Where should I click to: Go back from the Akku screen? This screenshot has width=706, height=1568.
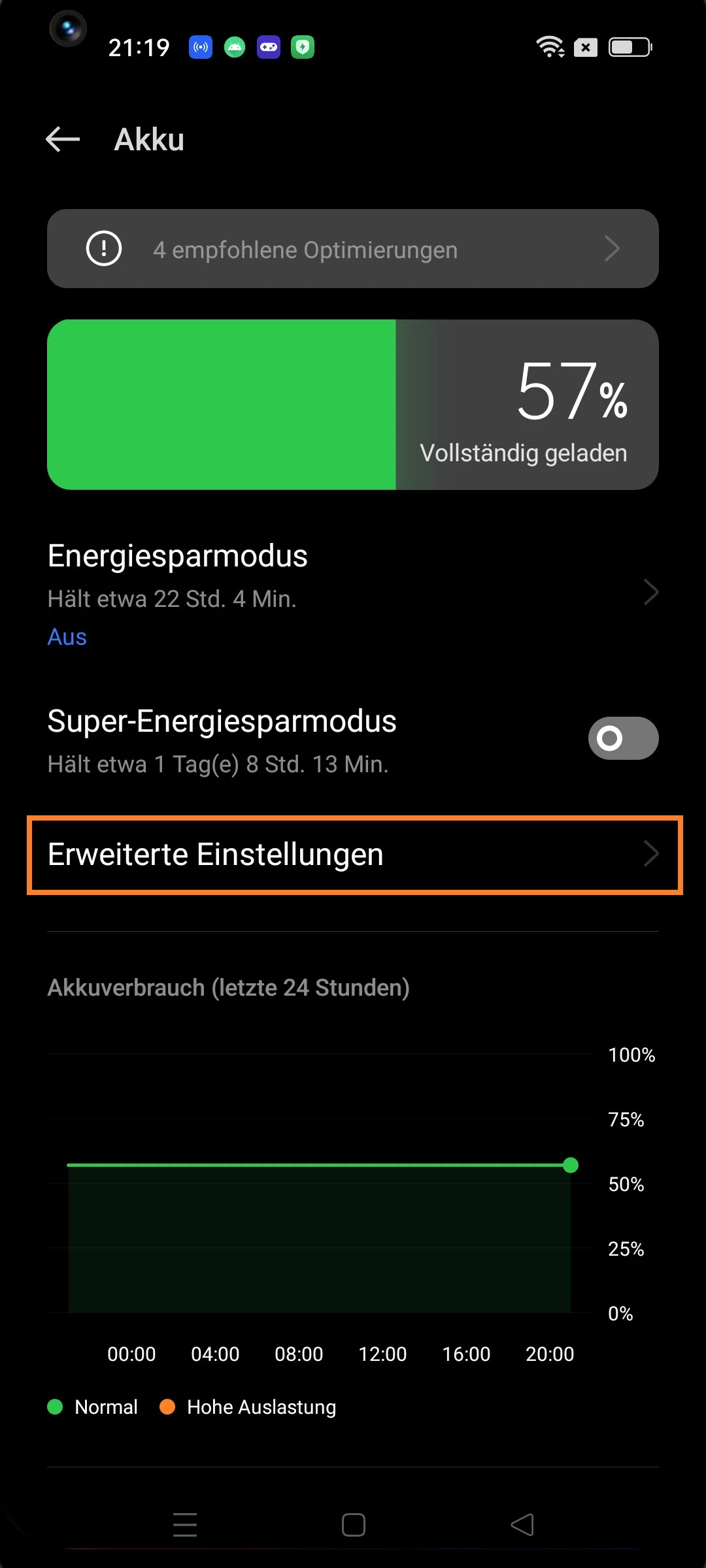point(63,139)
